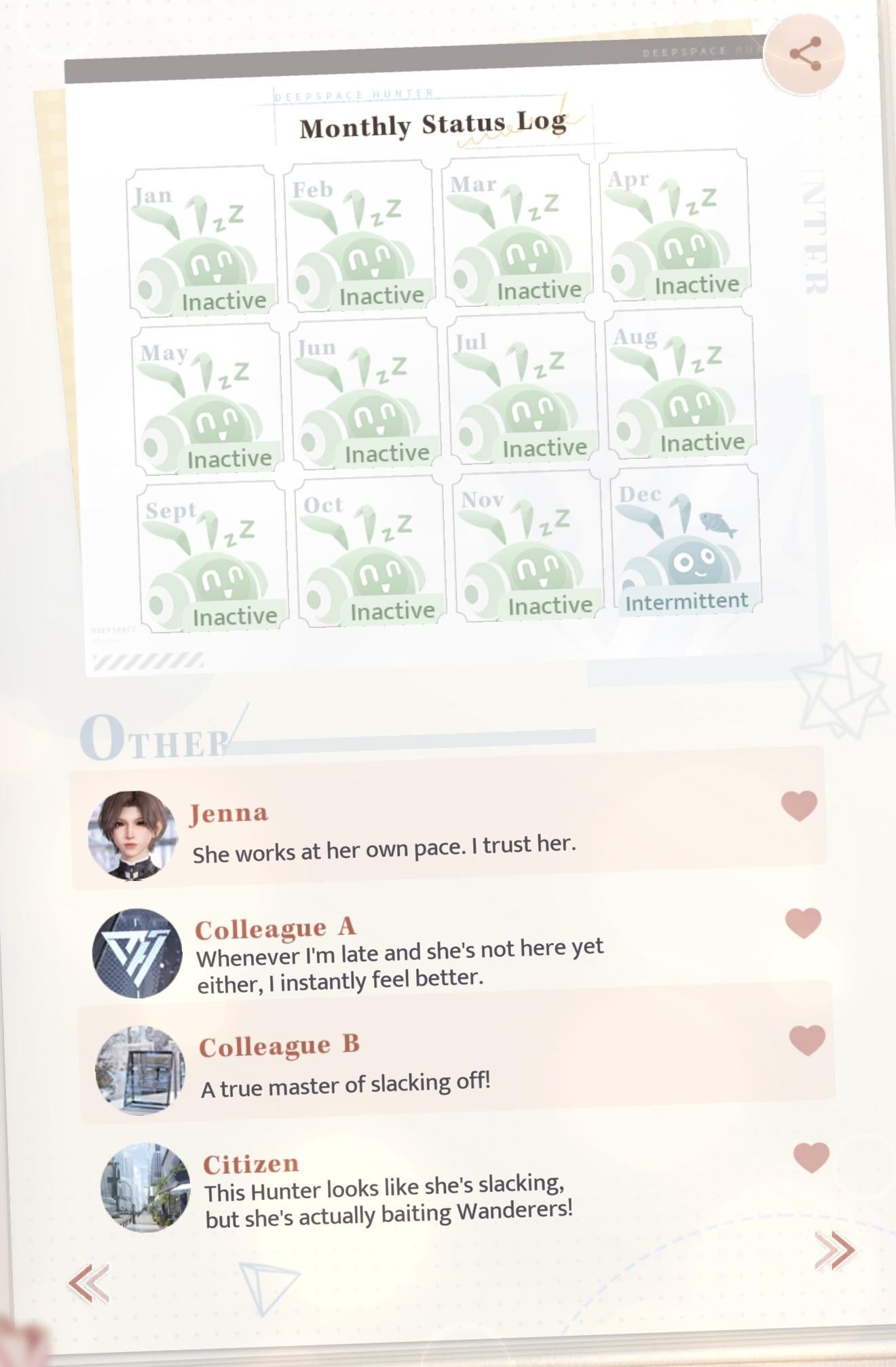Like Colleague A's comment
The image size is (896, 1367).
tap(803, 923)
